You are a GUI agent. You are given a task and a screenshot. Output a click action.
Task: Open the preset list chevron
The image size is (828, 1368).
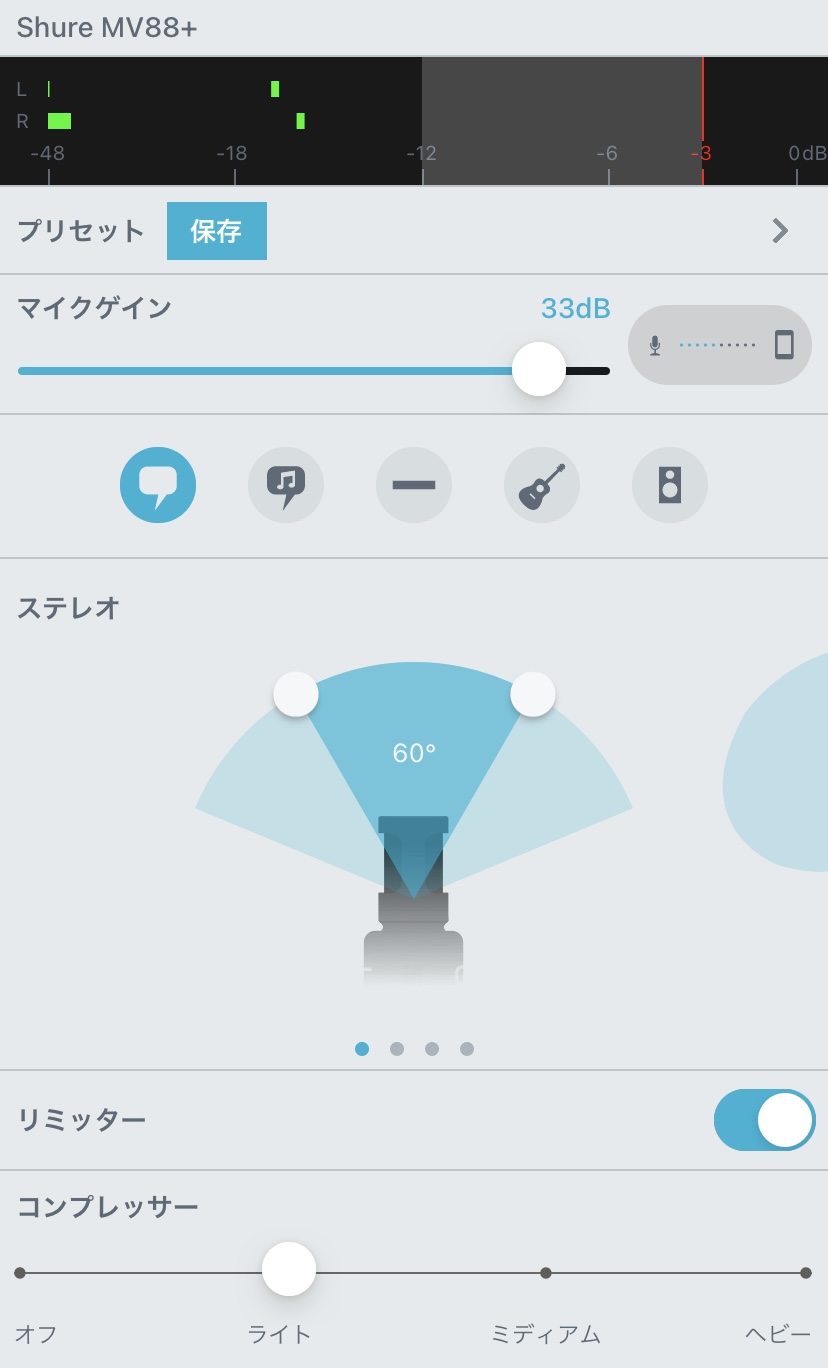click(780, 231)
